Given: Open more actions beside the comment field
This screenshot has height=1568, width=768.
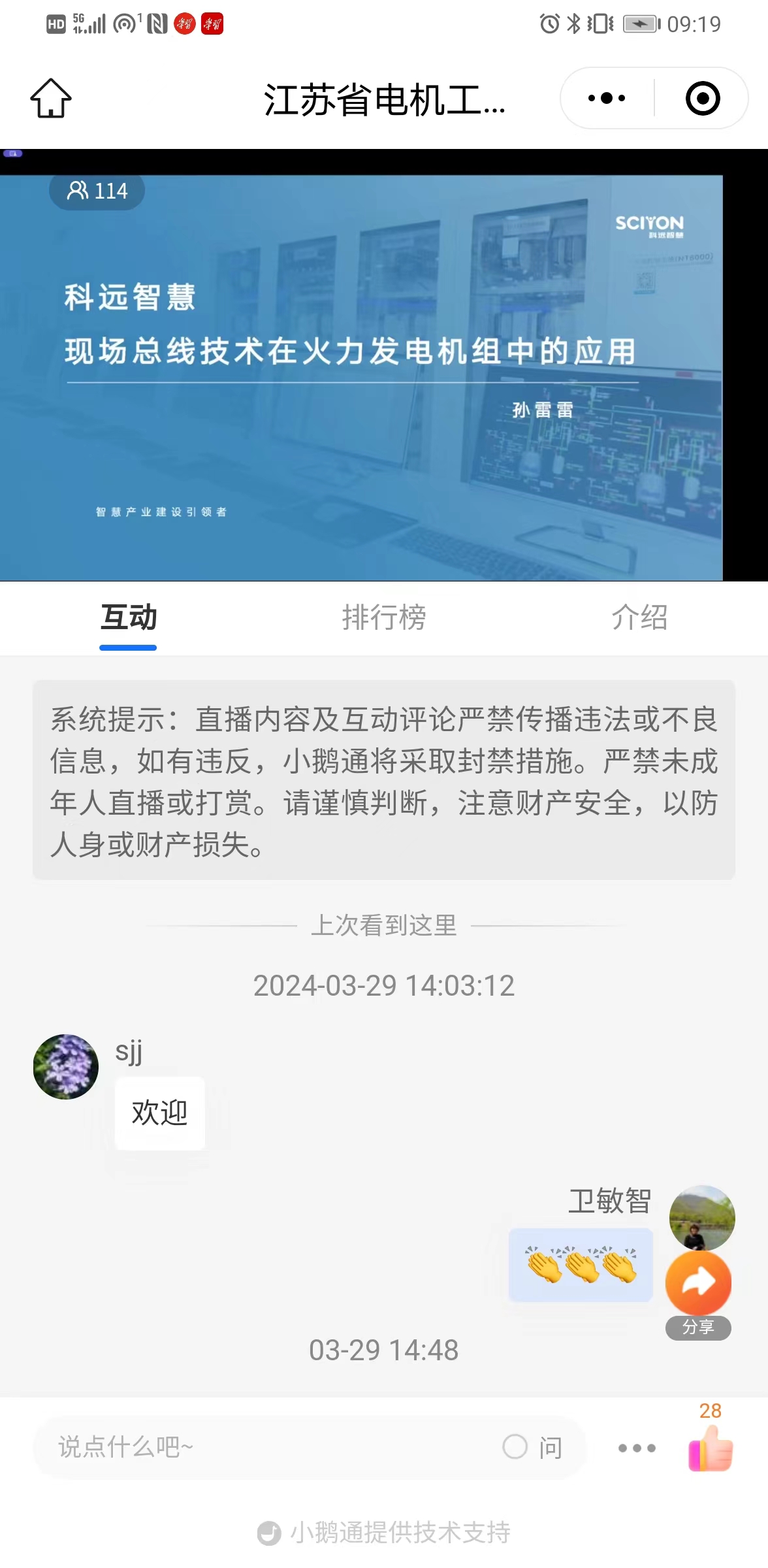Looking at the screenshot, I should coord(637,1448).
